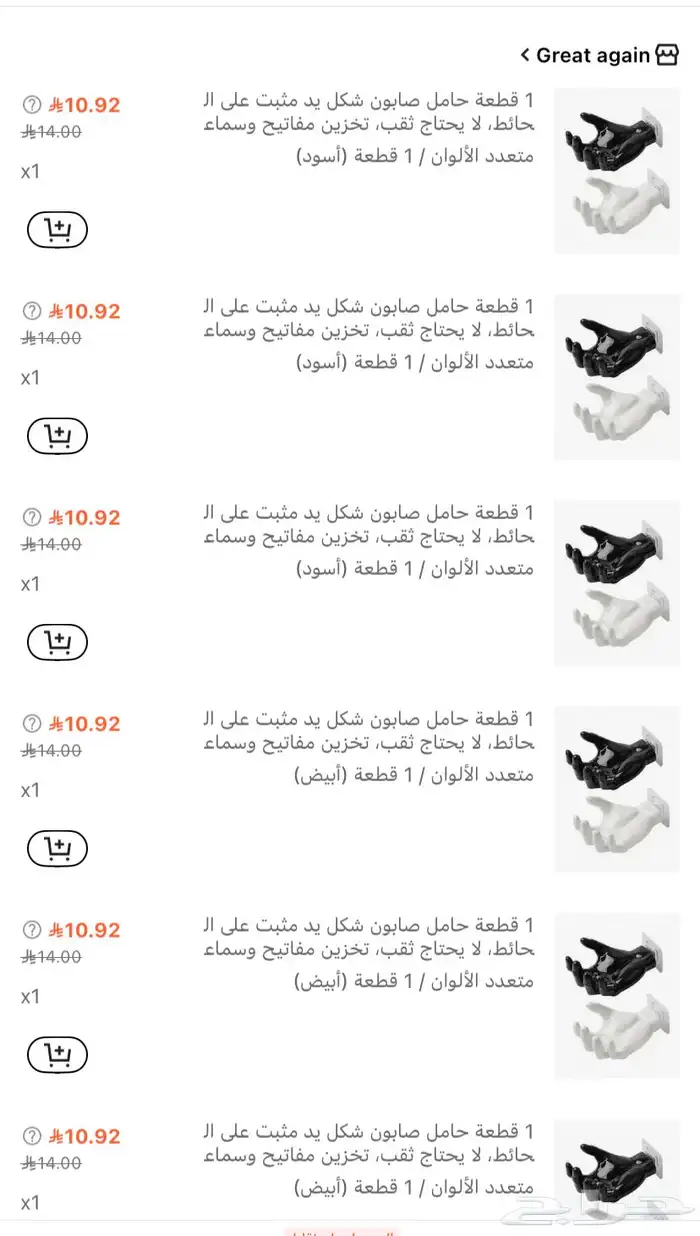Show price info for the first listed item

(31, 104)
